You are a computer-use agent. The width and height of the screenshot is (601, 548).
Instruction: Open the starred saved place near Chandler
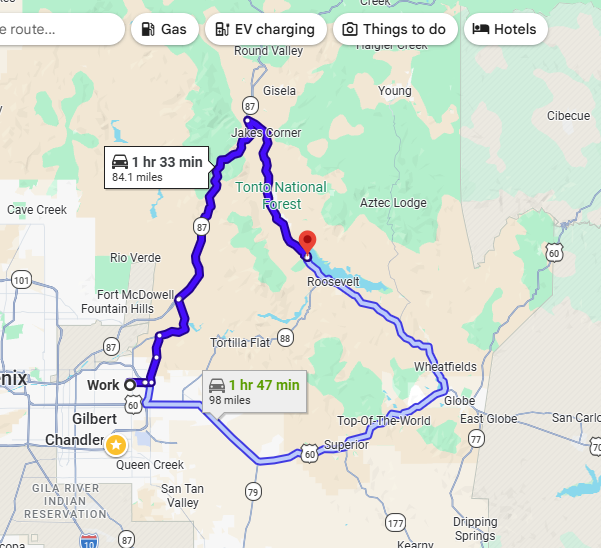[116, 443]
